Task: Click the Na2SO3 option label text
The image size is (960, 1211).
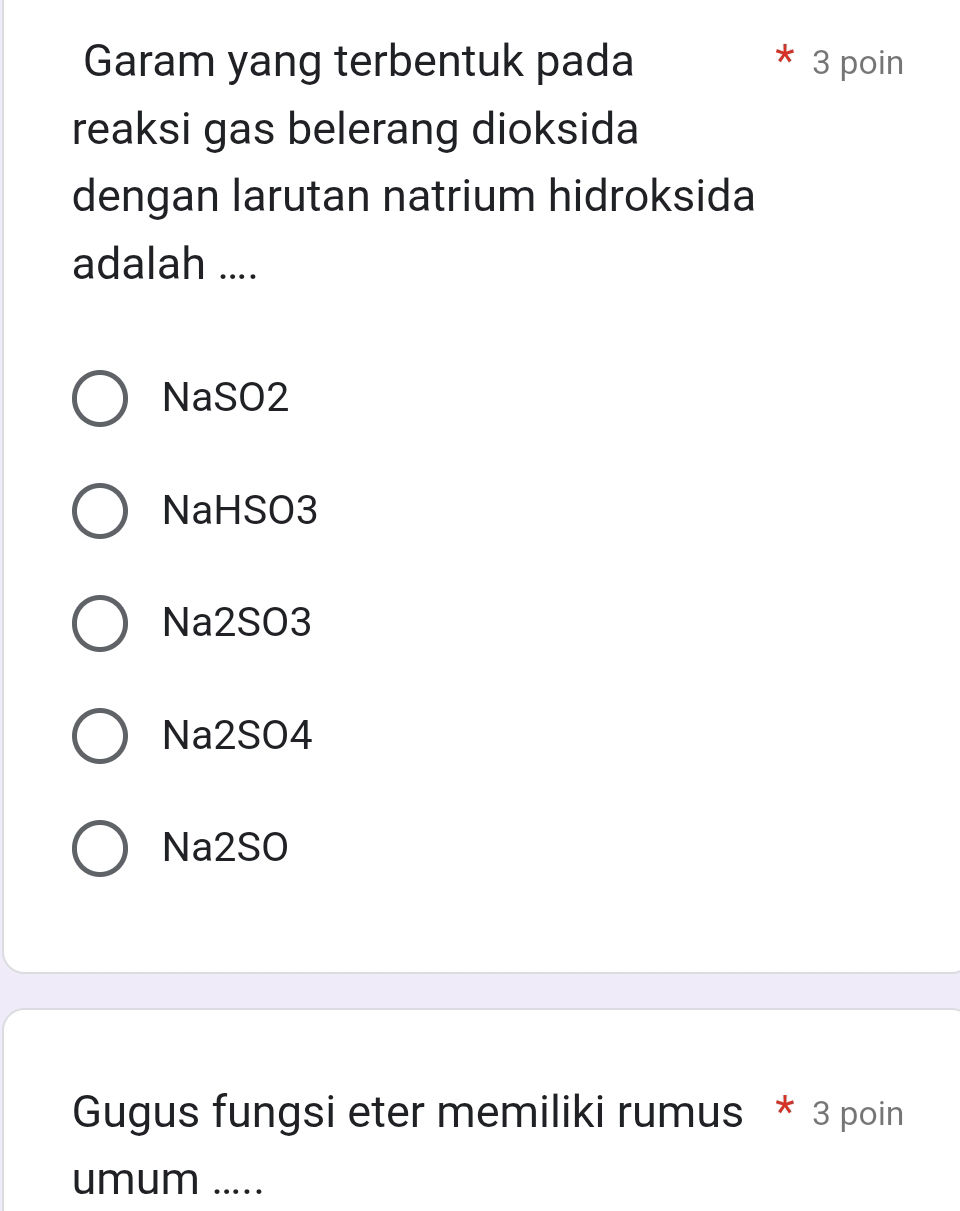Action: 237,623
